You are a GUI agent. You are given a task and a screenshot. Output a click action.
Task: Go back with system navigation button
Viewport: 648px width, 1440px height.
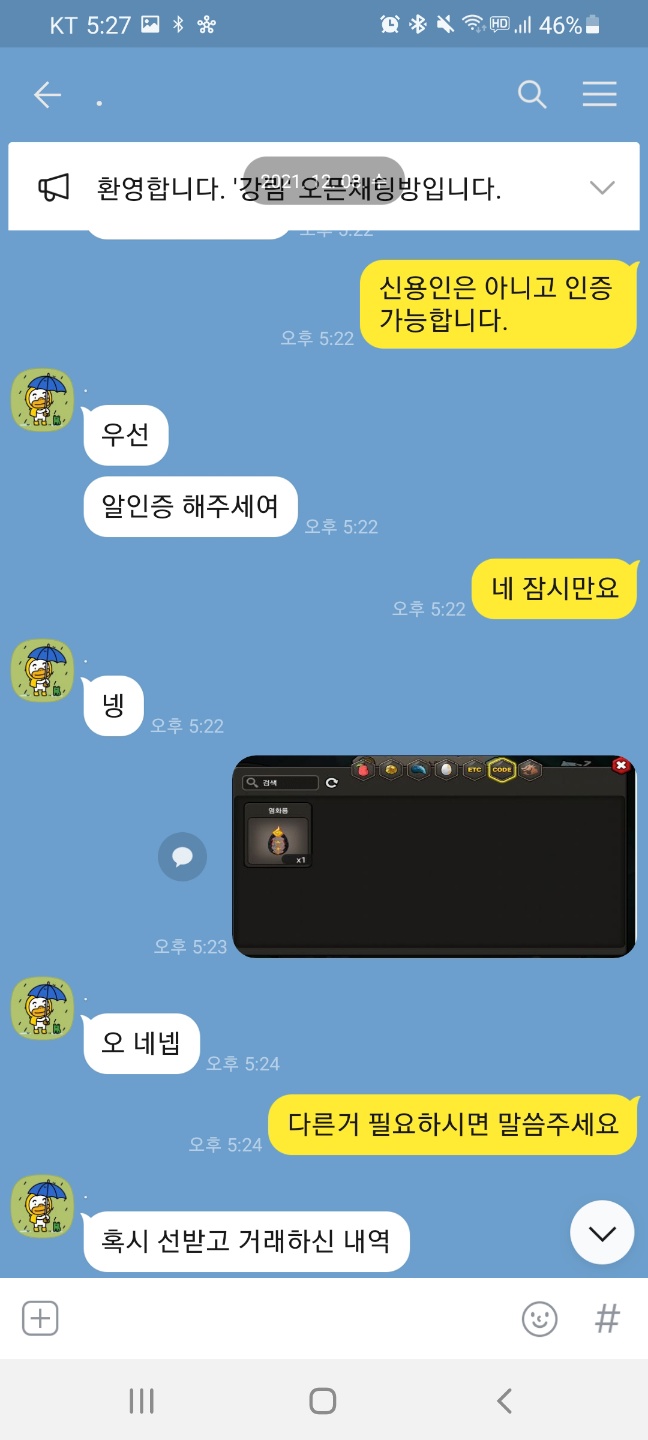pos(504,1400)
